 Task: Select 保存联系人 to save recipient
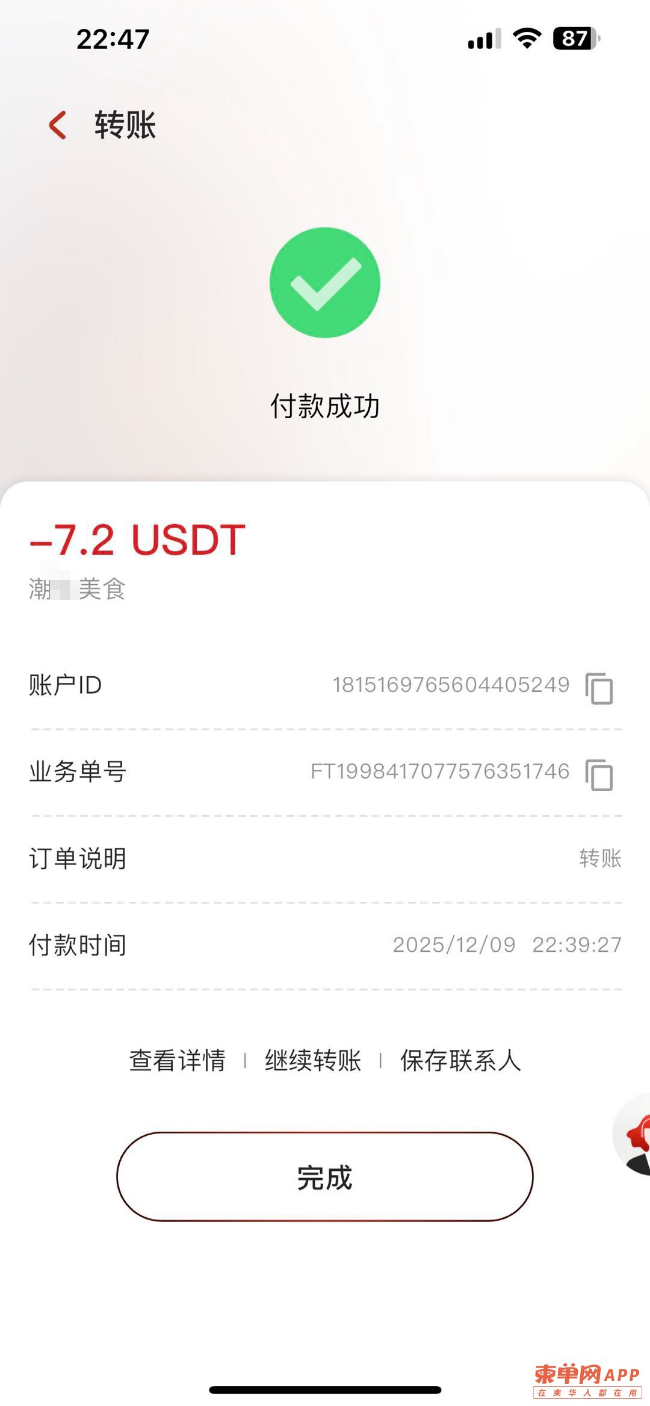pyautogui.click(x=461, y=1061)
